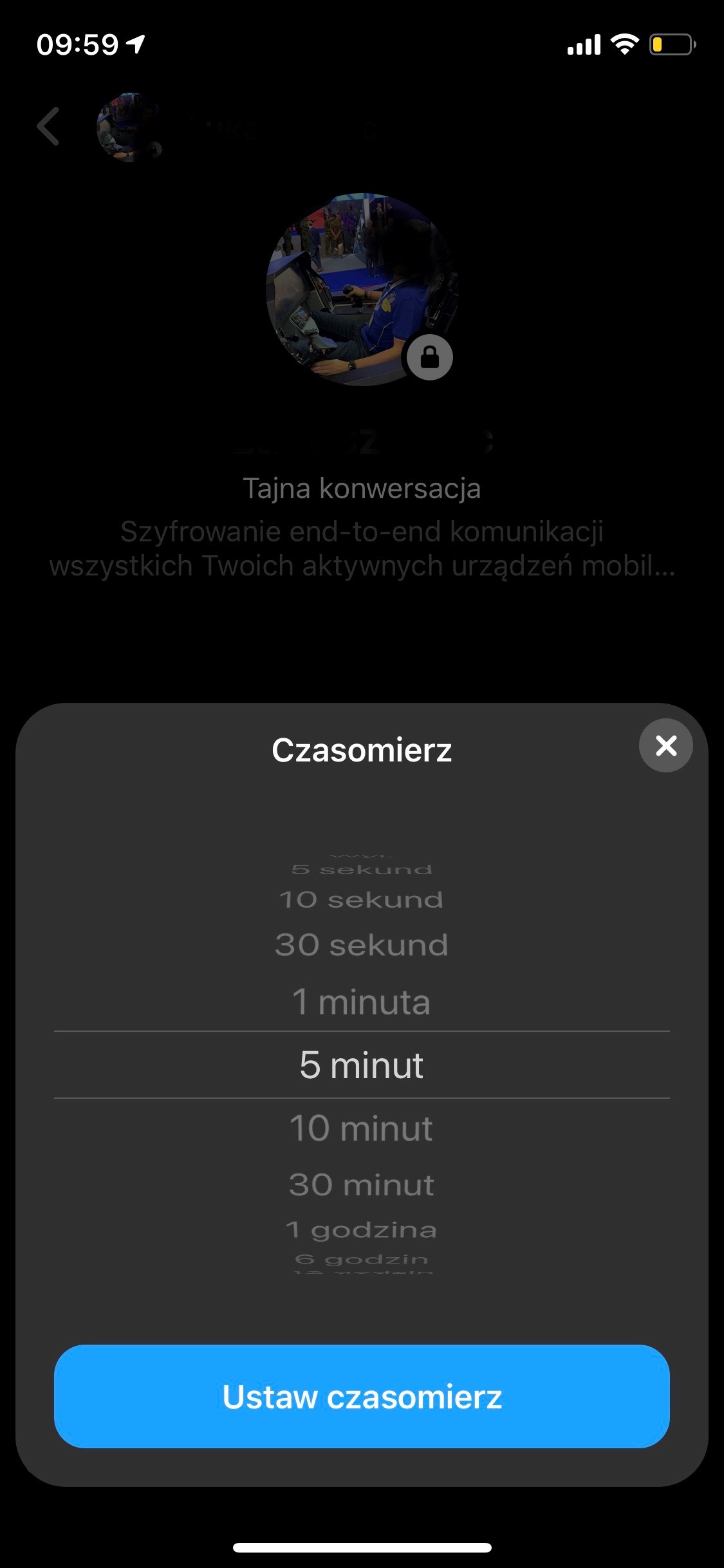Confirm with Ustaw czasomierz button
The image size is (724, 1568).
[362, 1397]
